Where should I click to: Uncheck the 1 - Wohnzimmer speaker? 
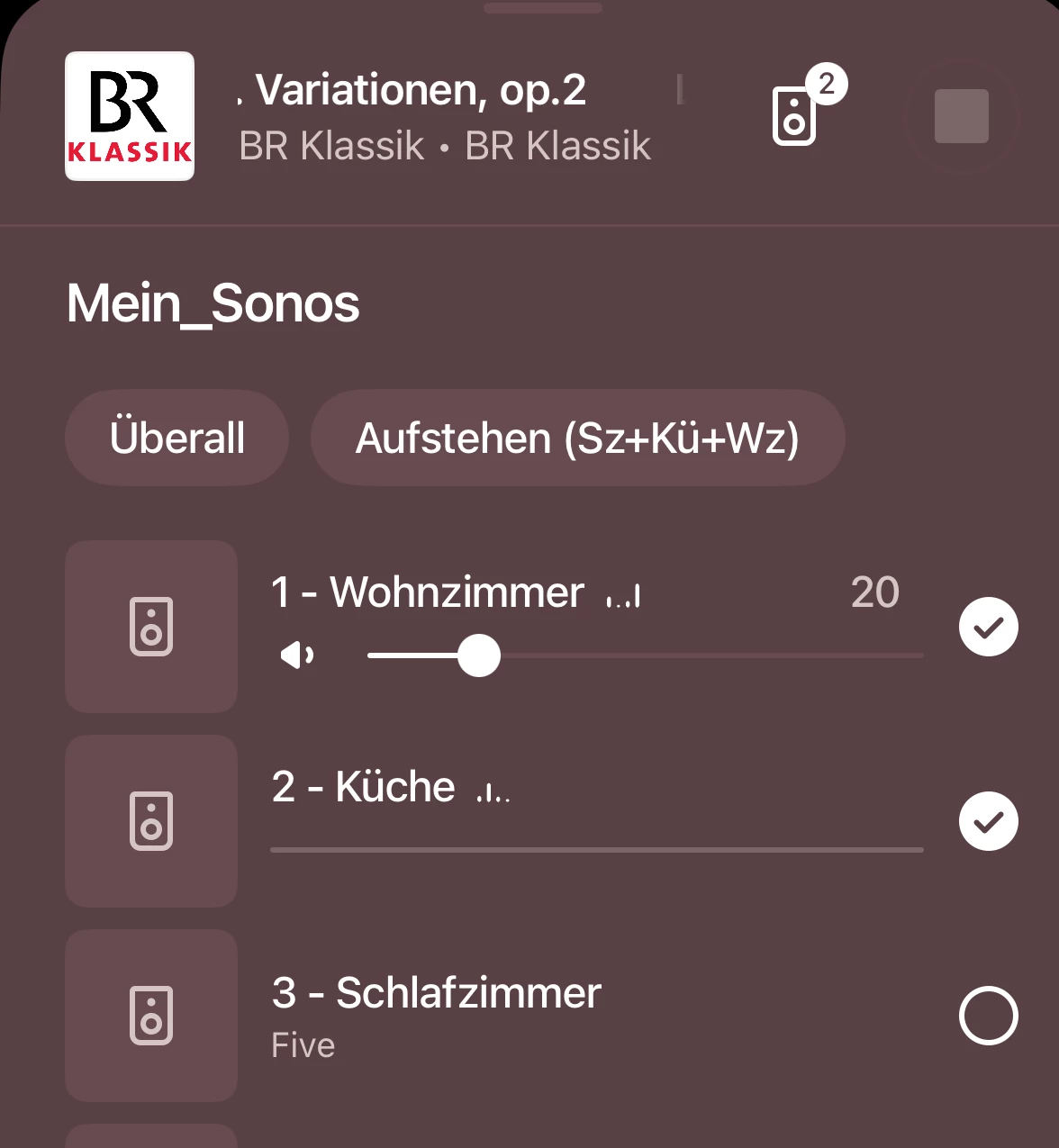pos(988,627)
